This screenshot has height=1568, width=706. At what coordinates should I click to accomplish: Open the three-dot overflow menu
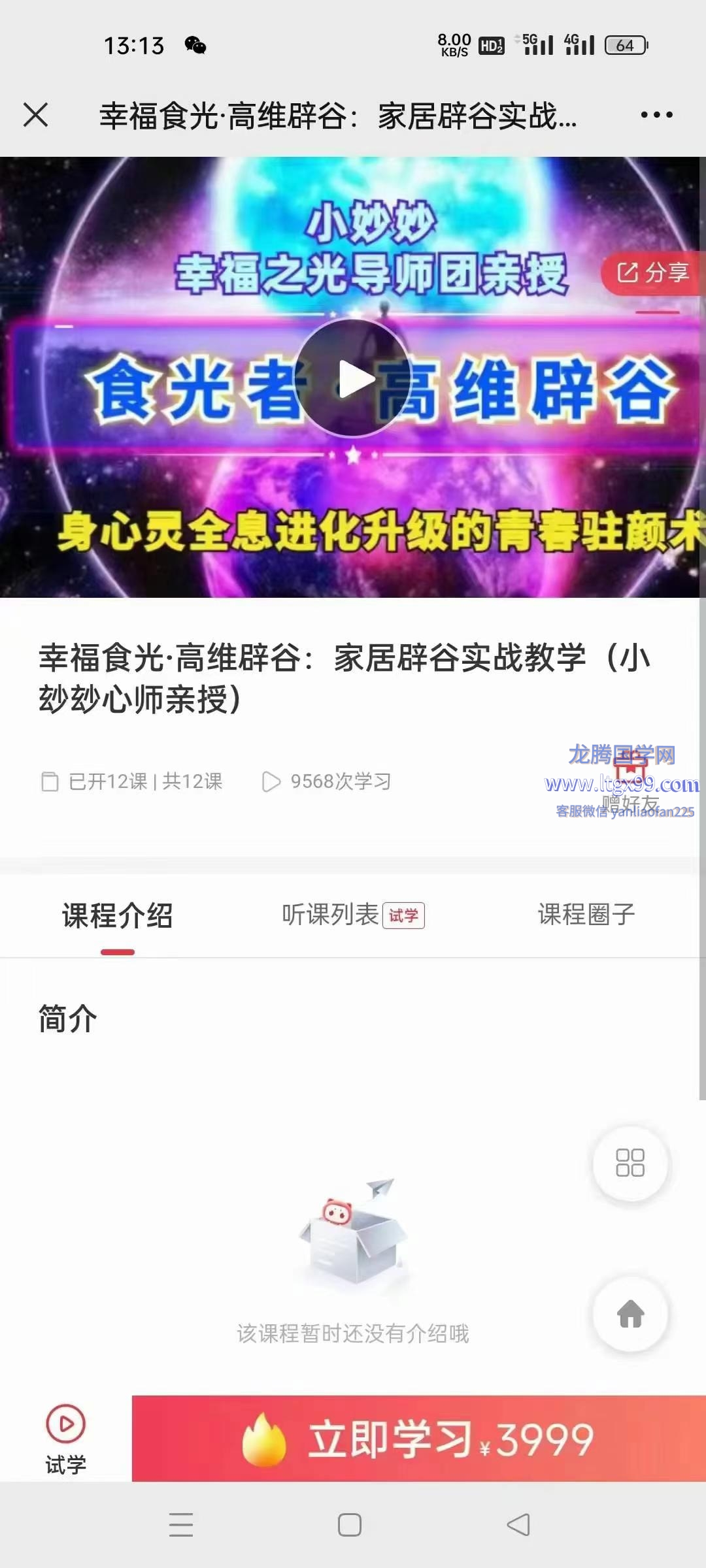[x=656, y=115]
